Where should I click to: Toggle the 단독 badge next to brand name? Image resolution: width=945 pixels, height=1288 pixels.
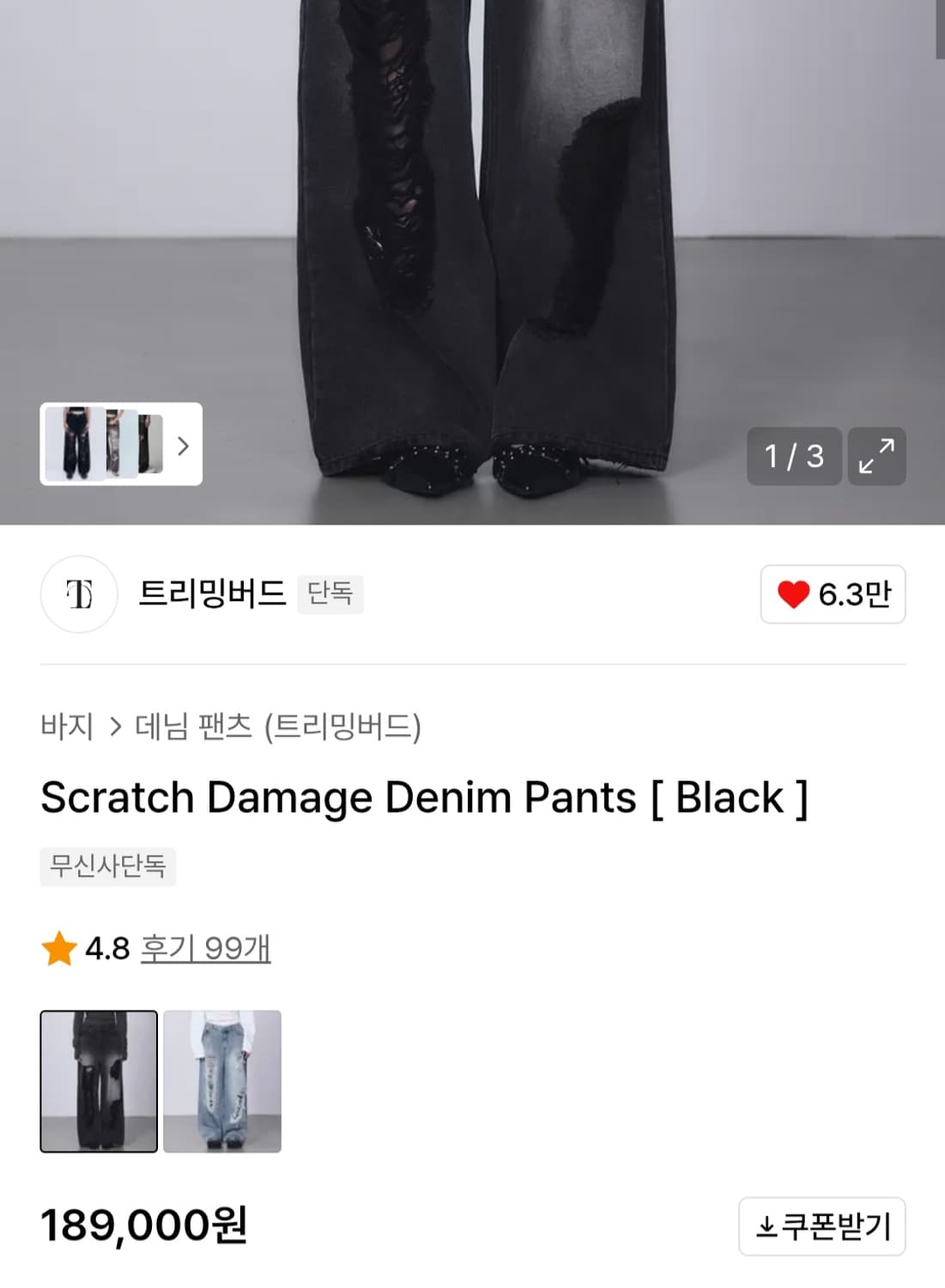(330, 594)
